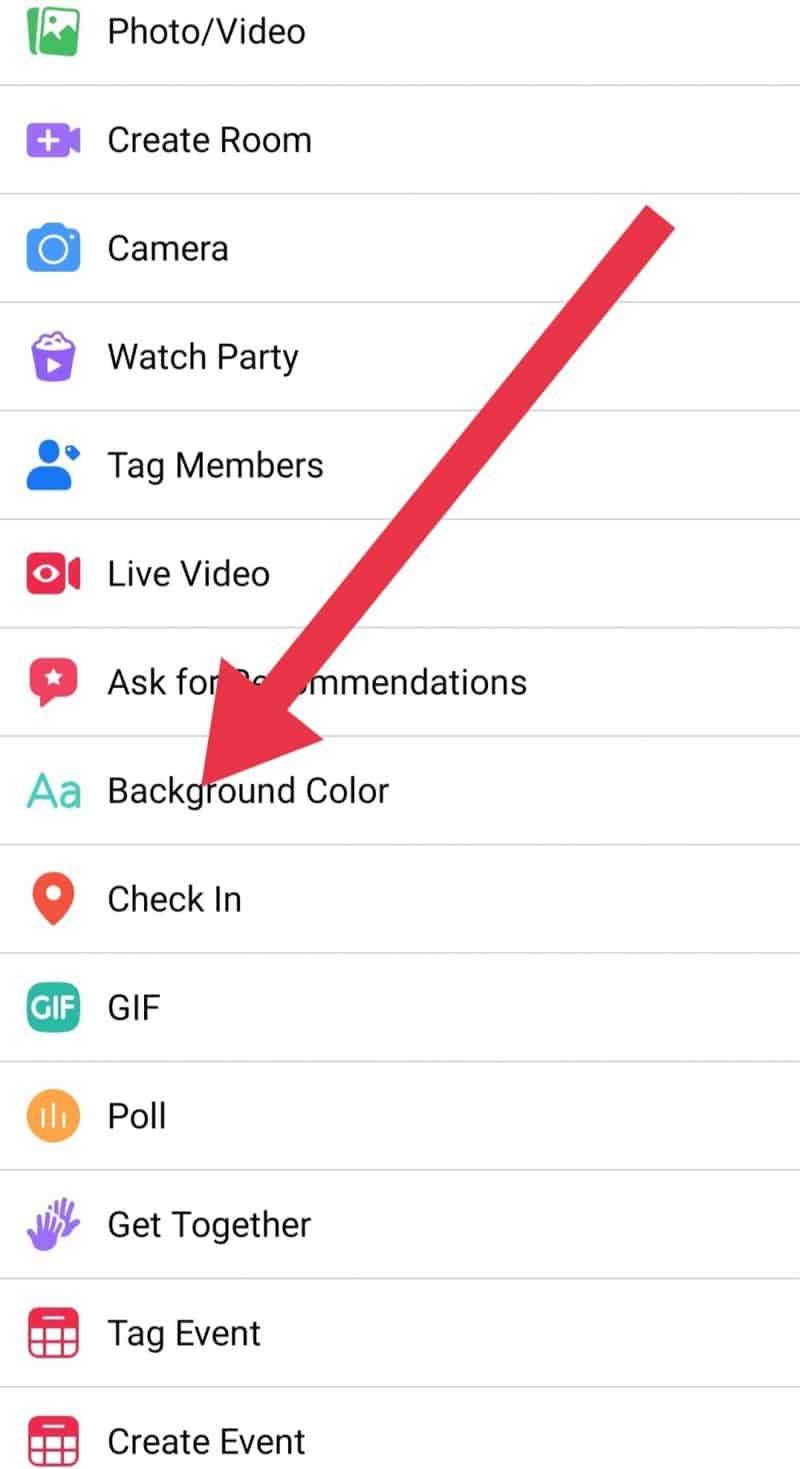Open Create Room

pyautogui.click(x=209, y=140)
